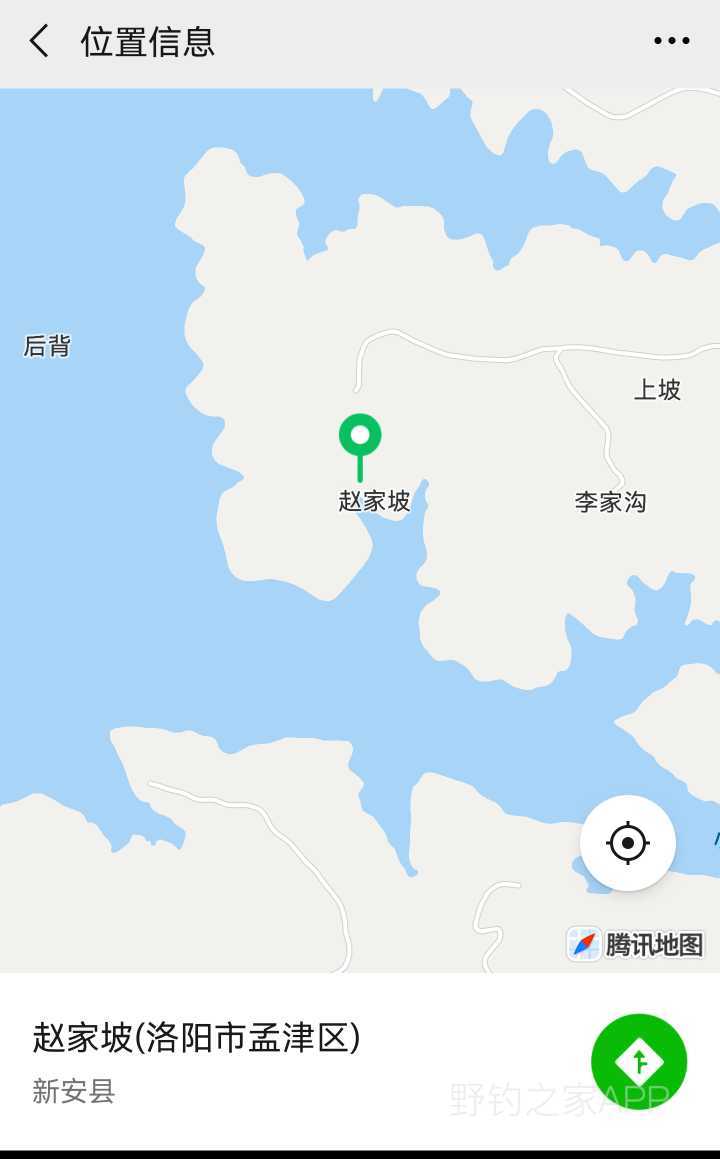Open the three-dot overflow menu
The height and width of the screenshot is (1159, 720).
click(671, 42)
